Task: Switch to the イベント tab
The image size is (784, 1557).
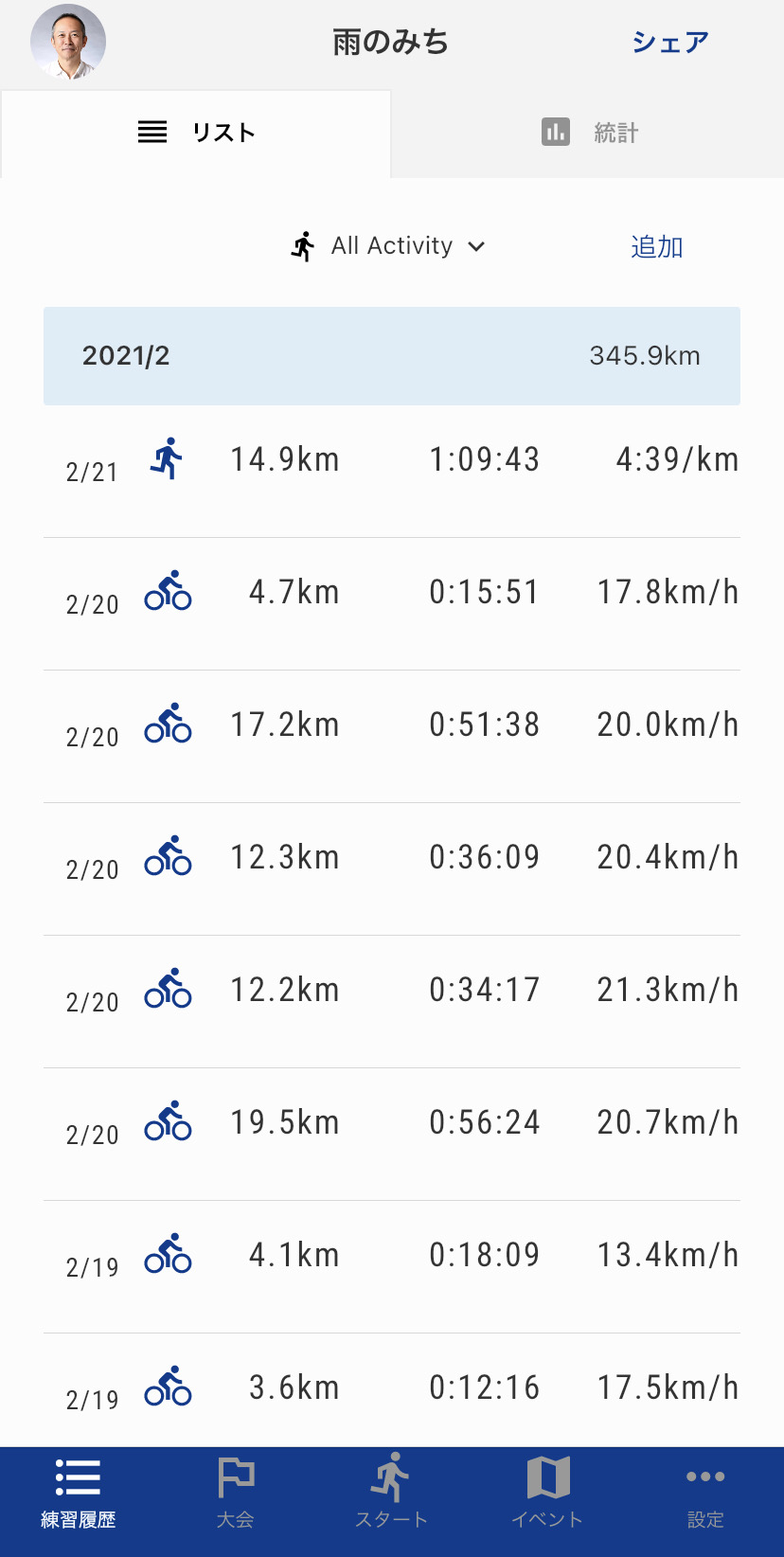Action: click(547, 1494)
